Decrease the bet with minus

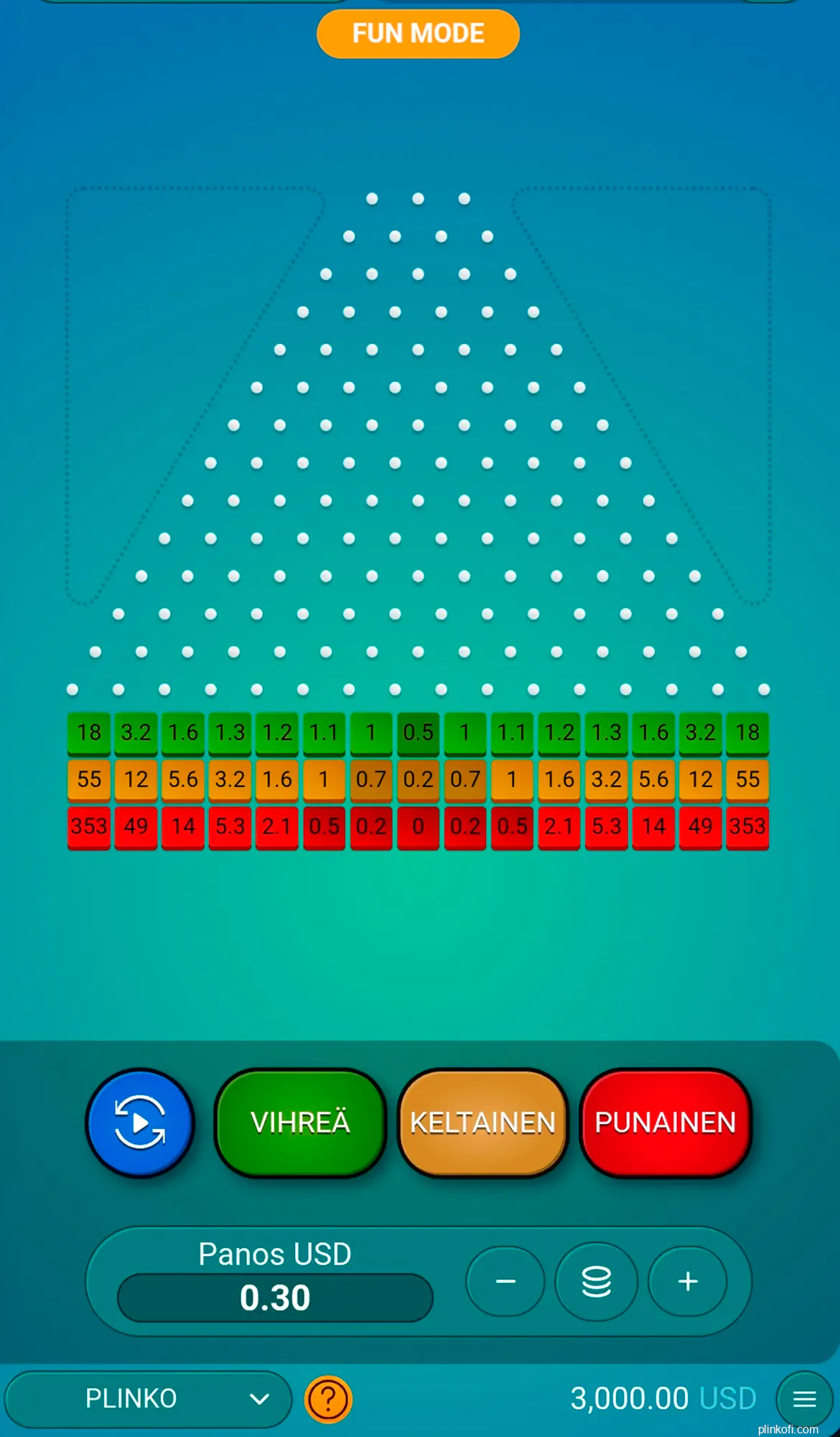point(505,1281)
